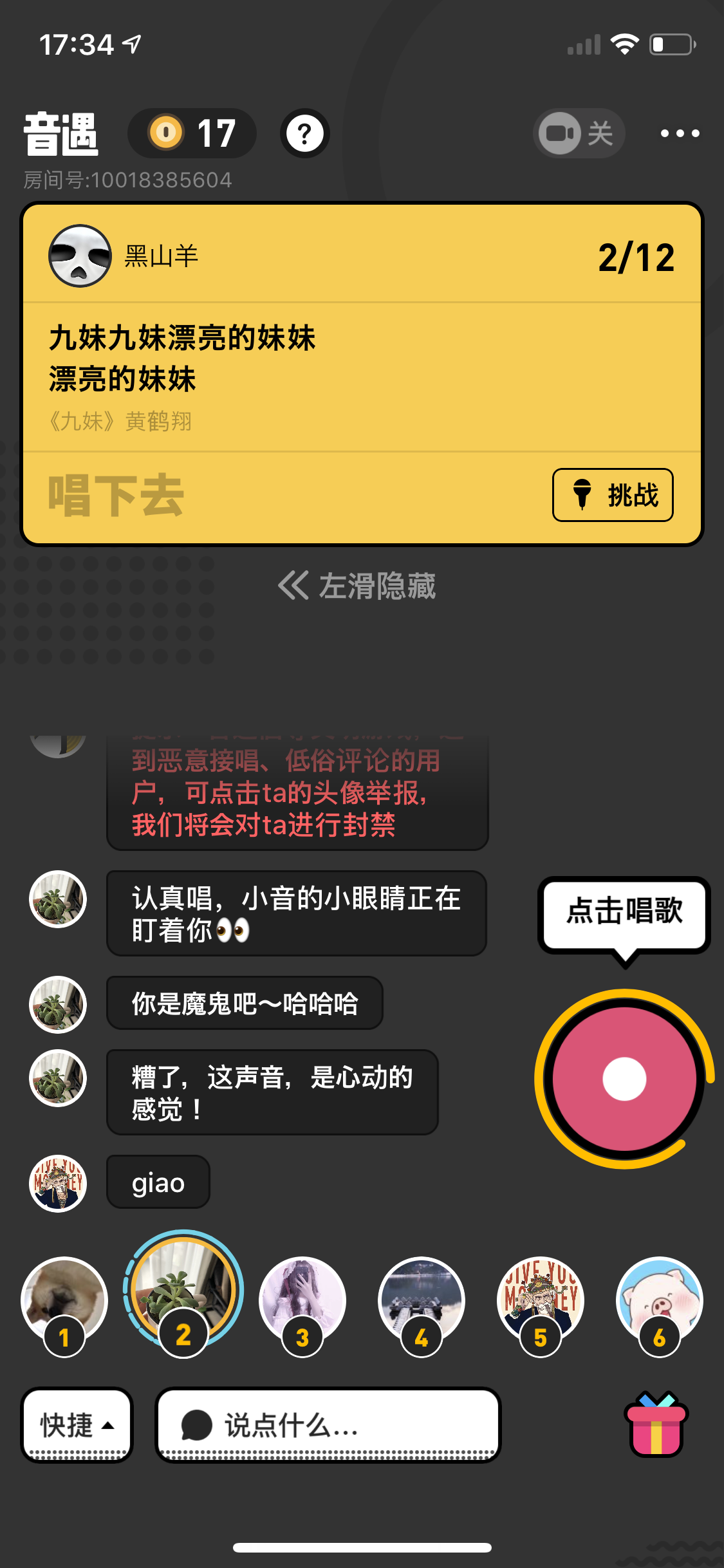Select singer avatar number 4

tap(421, 1300)
